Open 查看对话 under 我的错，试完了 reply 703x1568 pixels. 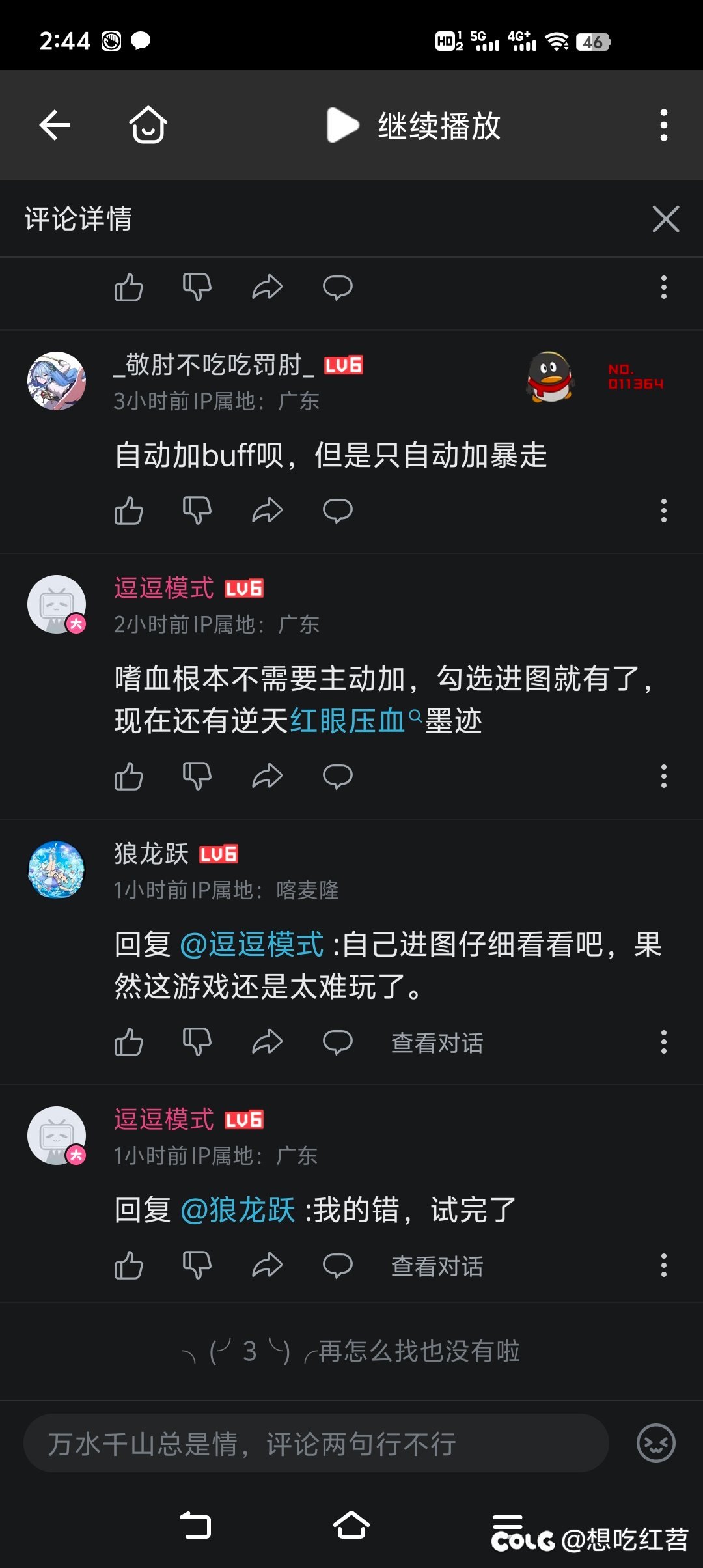(437, 1266)
